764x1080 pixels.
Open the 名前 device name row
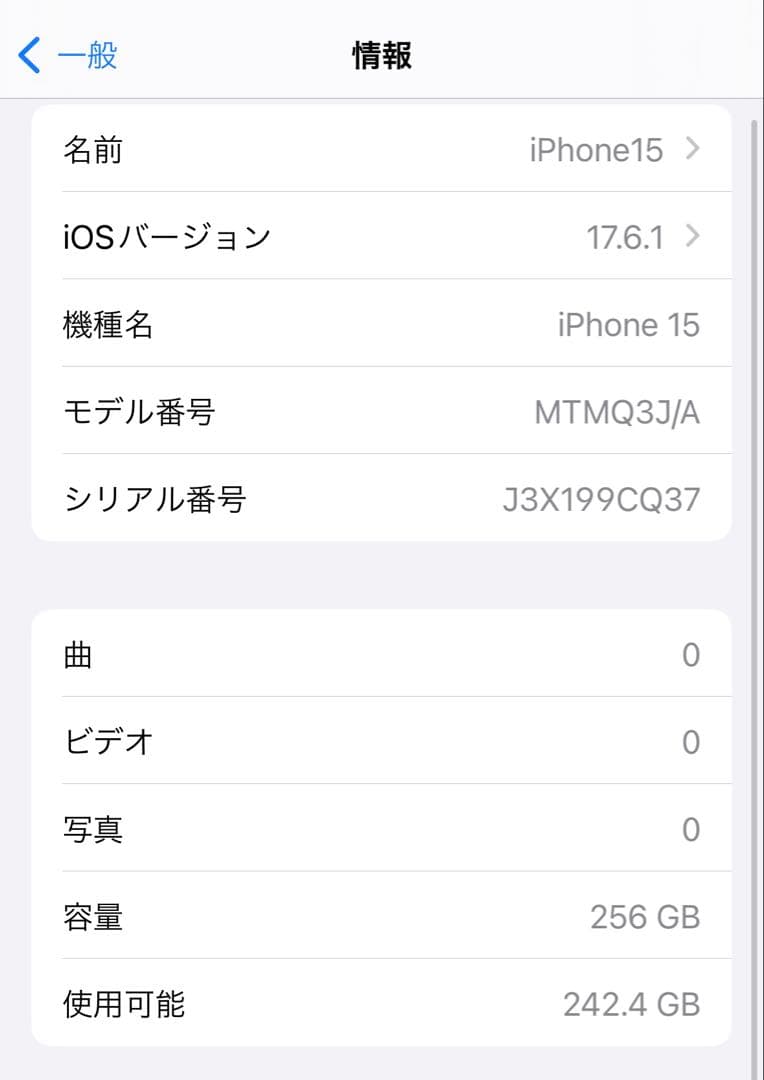[380, 150]
